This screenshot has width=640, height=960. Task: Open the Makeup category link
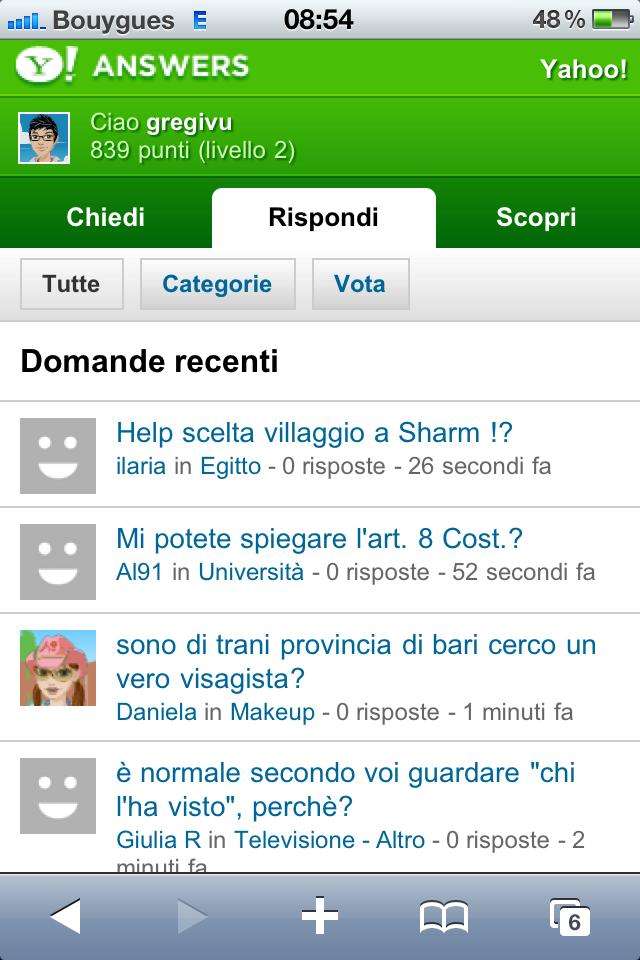click(x=272, y=712)
